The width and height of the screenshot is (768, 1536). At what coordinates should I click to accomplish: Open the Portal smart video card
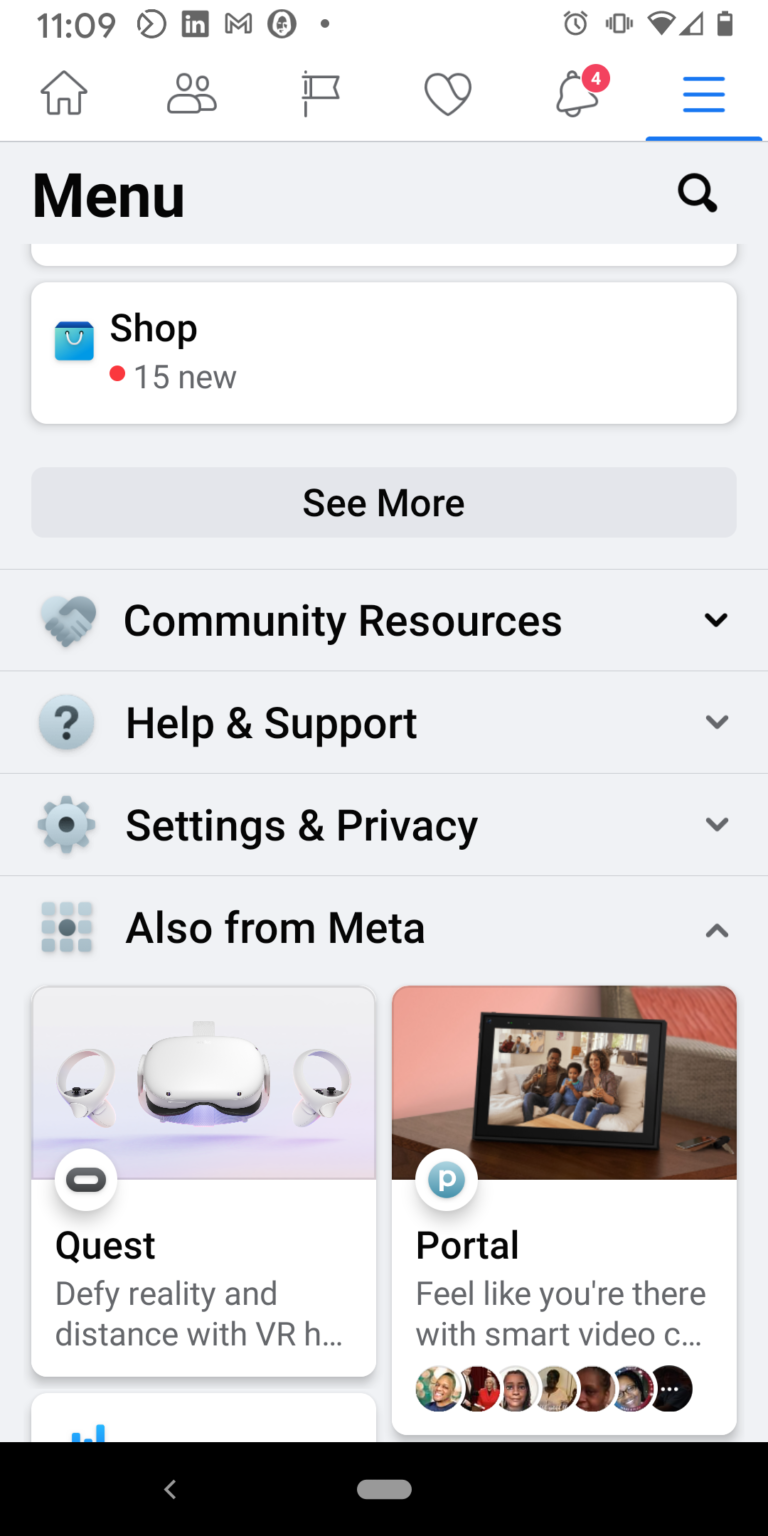click(564, 1210)
